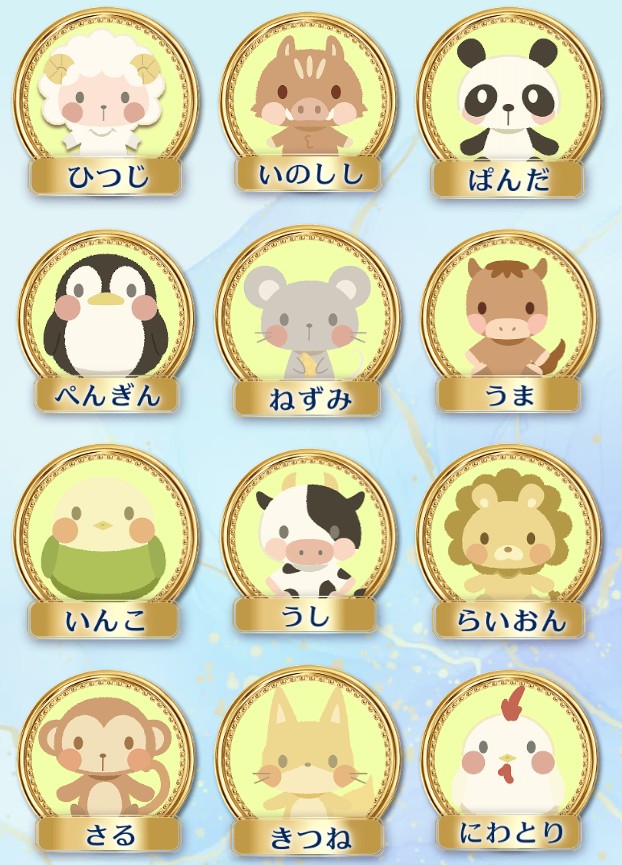Select the うま horse medallion
The height and width of the screenshot is (865, 622).
pos(508,320)
